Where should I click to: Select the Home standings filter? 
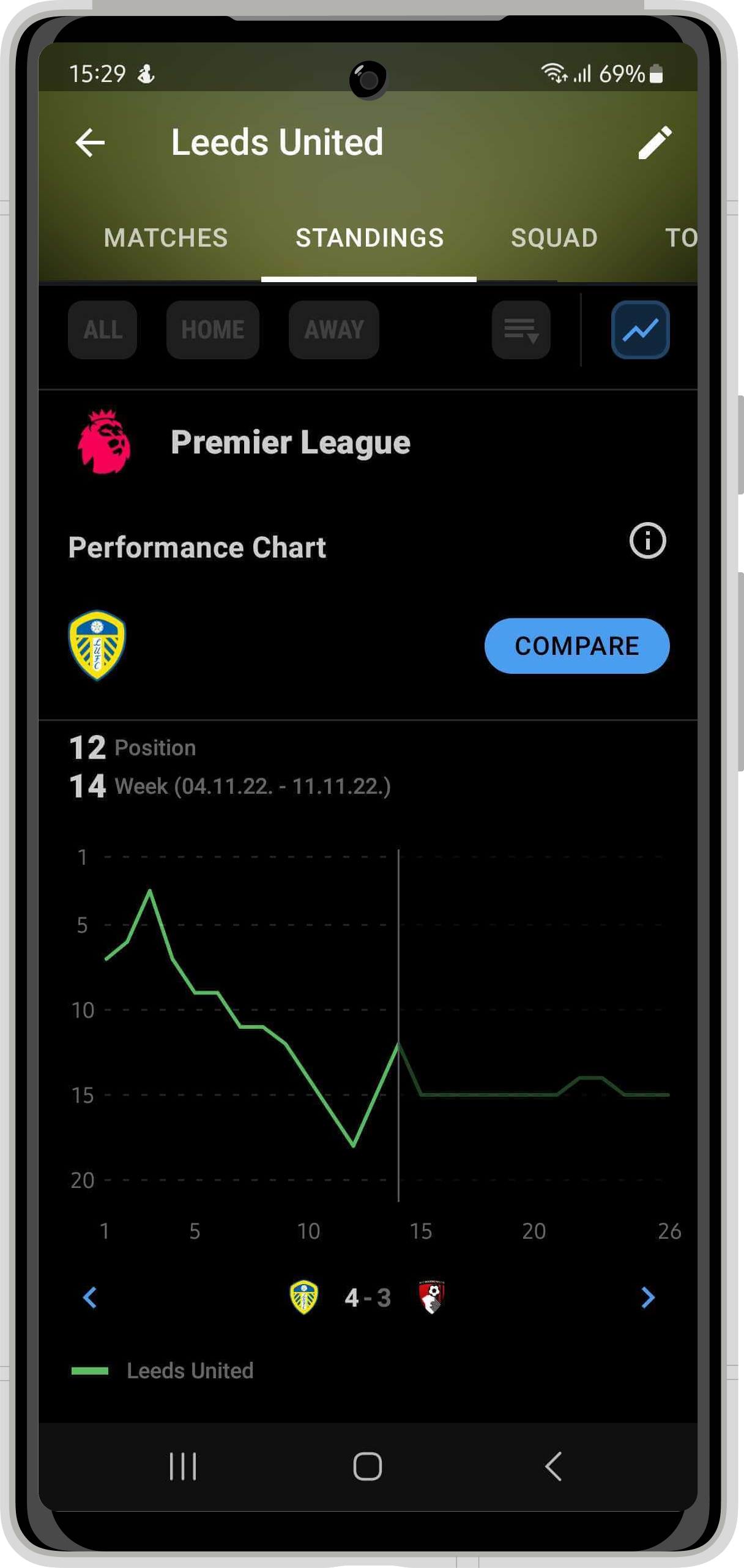(x=212, y=330)
